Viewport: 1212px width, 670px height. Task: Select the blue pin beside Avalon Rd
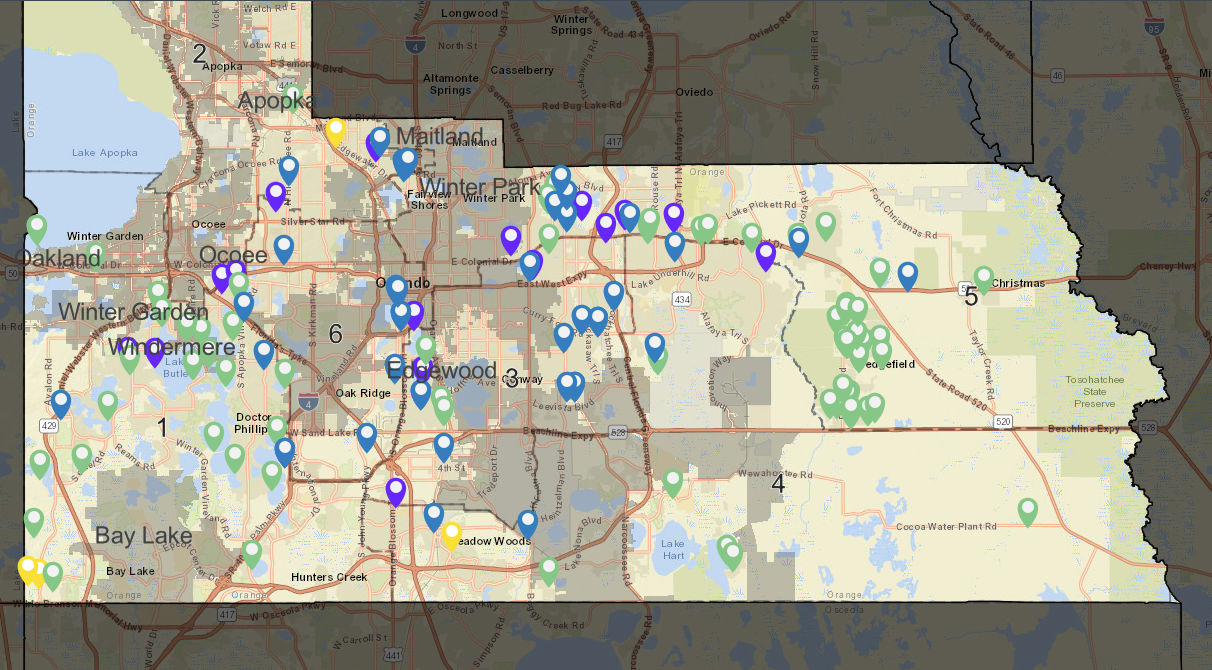pos(61,402)
